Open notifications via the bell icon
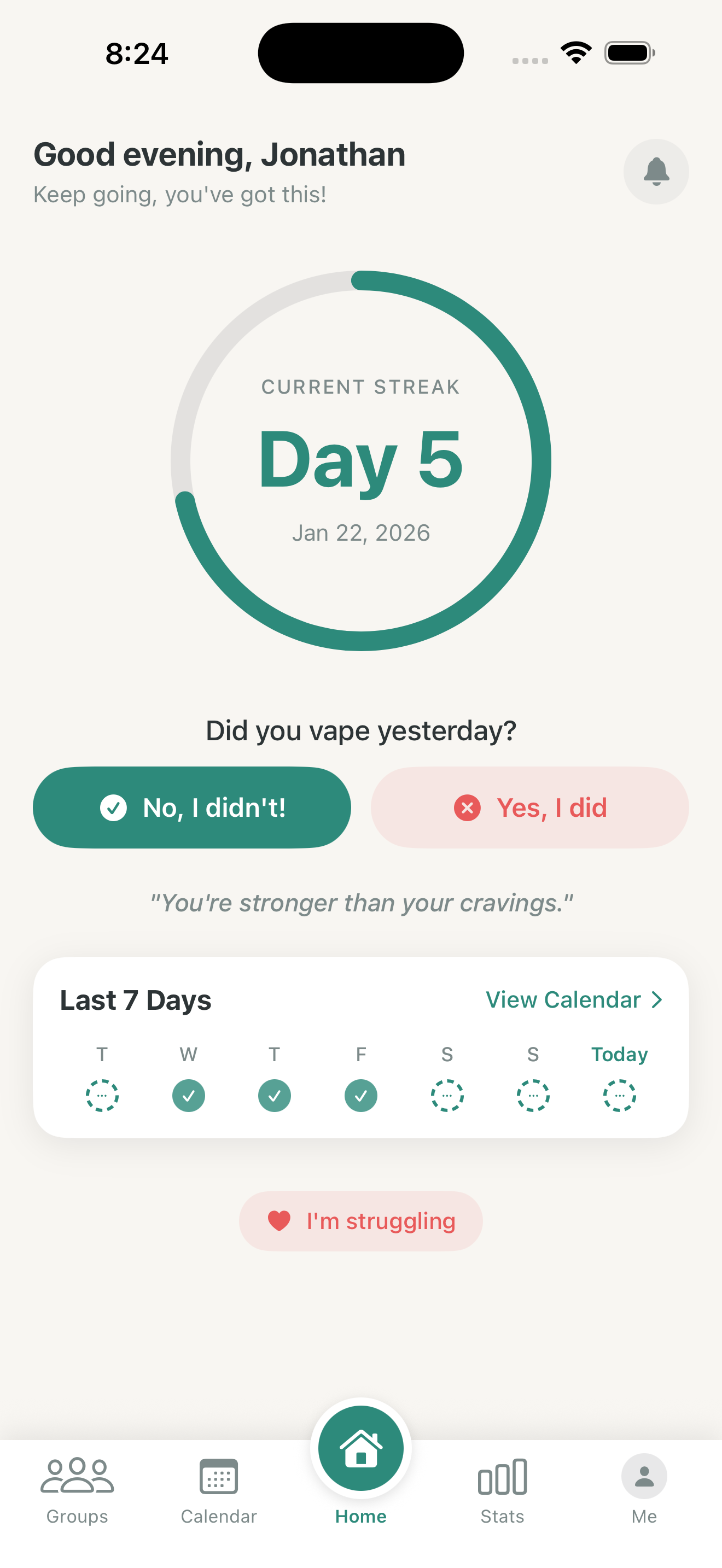 pos(656,172)
